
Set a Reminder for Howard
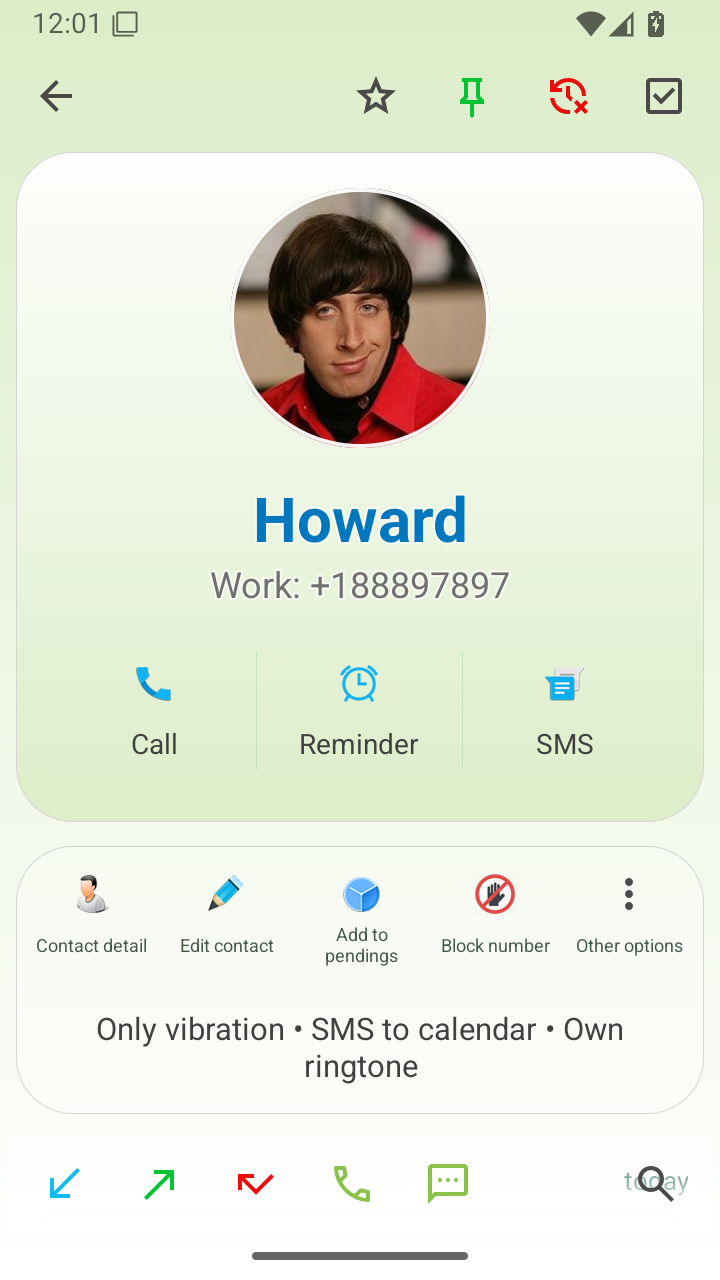pos(359,711)
